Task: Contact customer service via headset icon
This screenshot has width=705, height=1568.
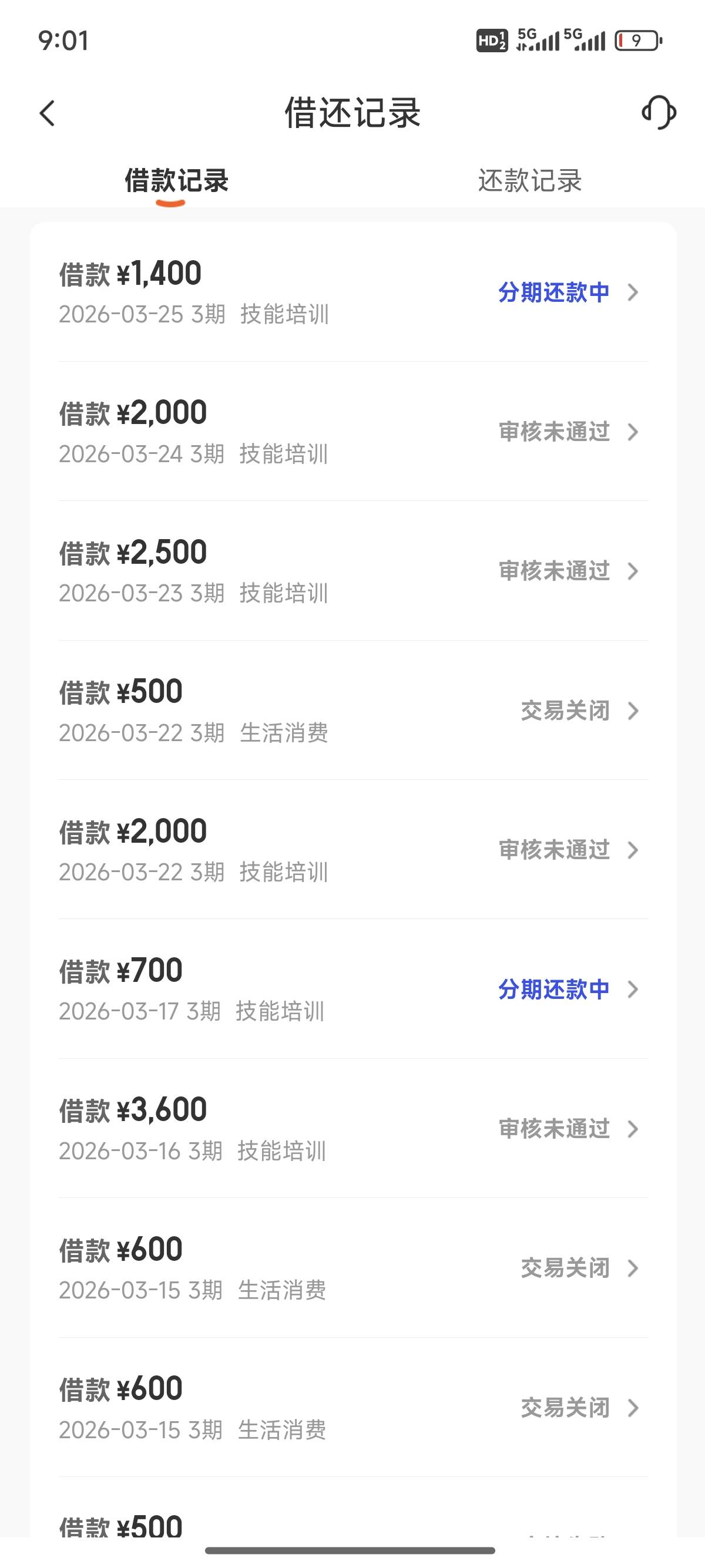Action: pos(658,113)
